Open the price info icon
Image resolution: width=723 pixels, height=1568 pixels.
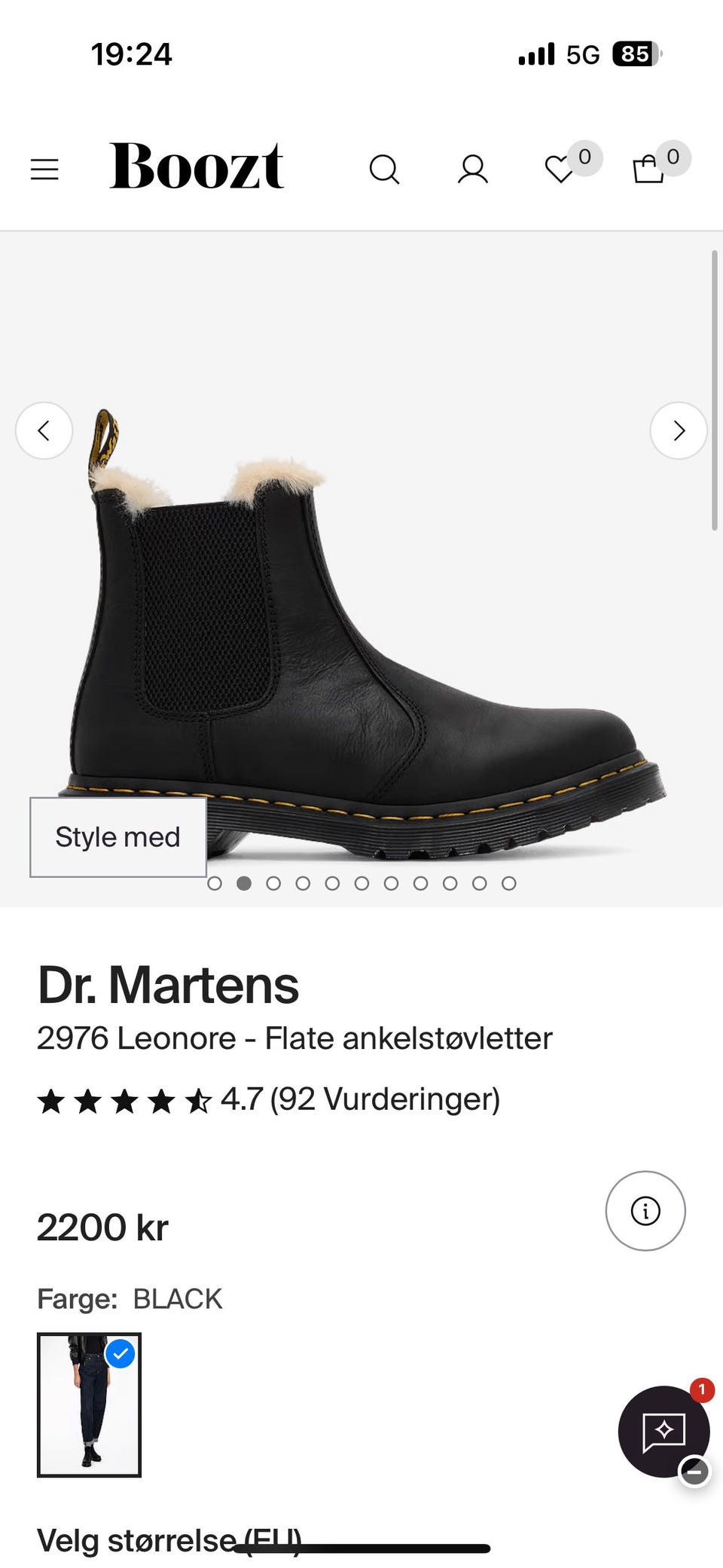coord(645,1211)
